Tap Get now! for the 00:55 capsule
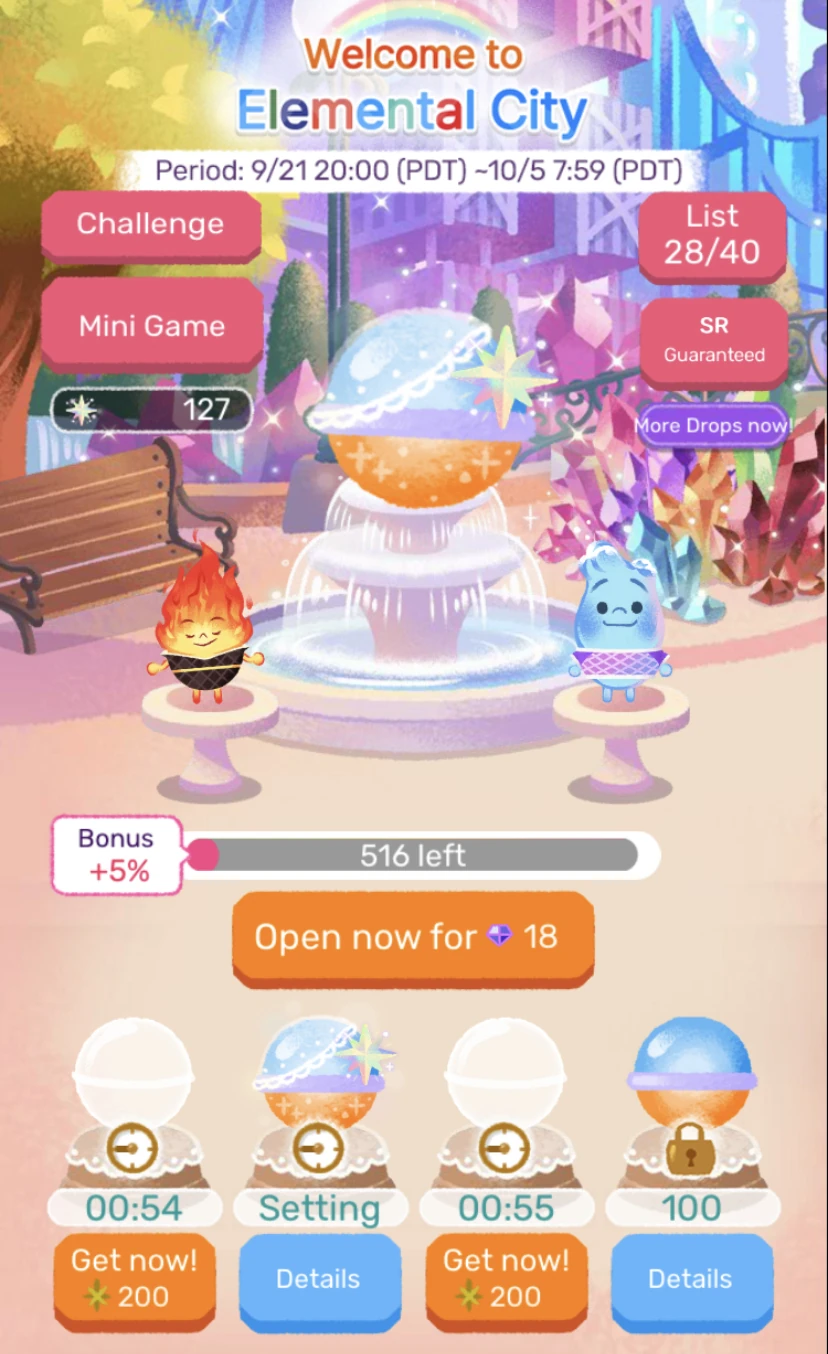 [x=505, y=1280]
